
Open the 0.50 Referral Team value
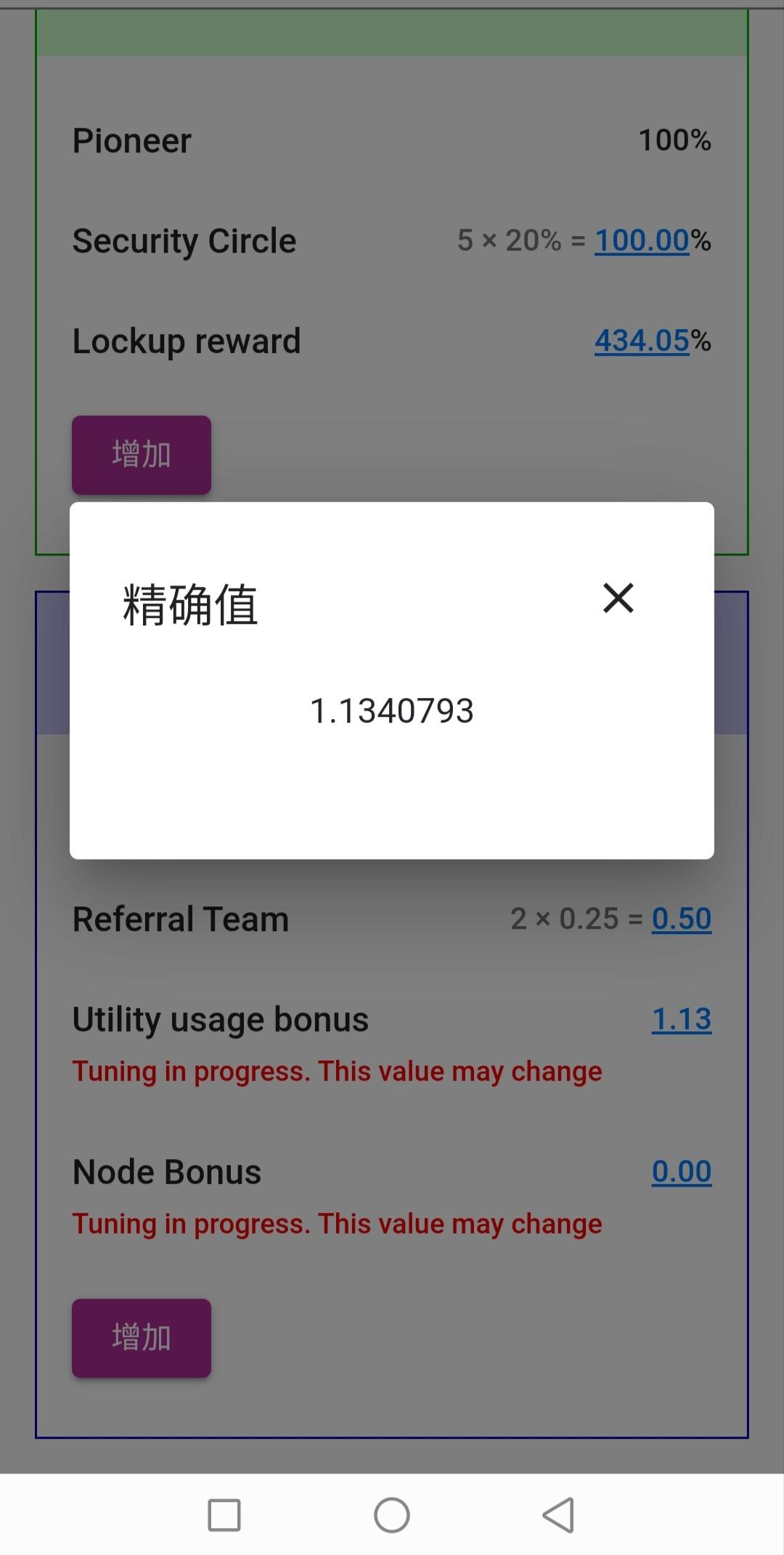(x=681, y=919)
